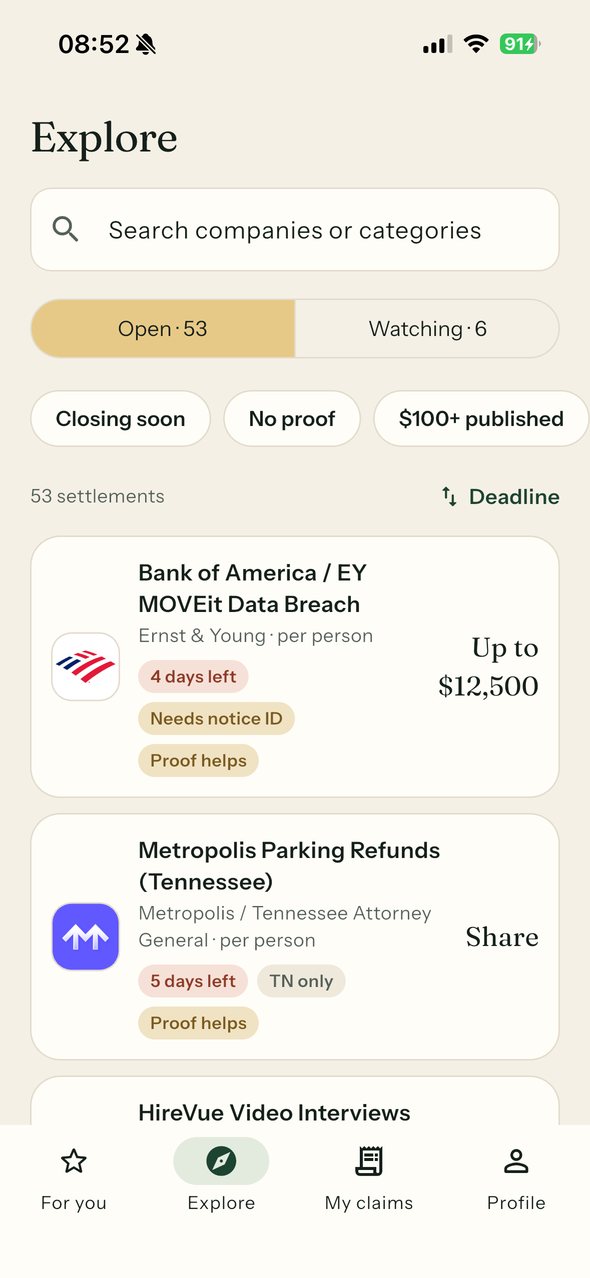Open the Bank of America / EY MOVEit settlement card
The width and height of the screenshot is (590, 1278).
[295, 667]
